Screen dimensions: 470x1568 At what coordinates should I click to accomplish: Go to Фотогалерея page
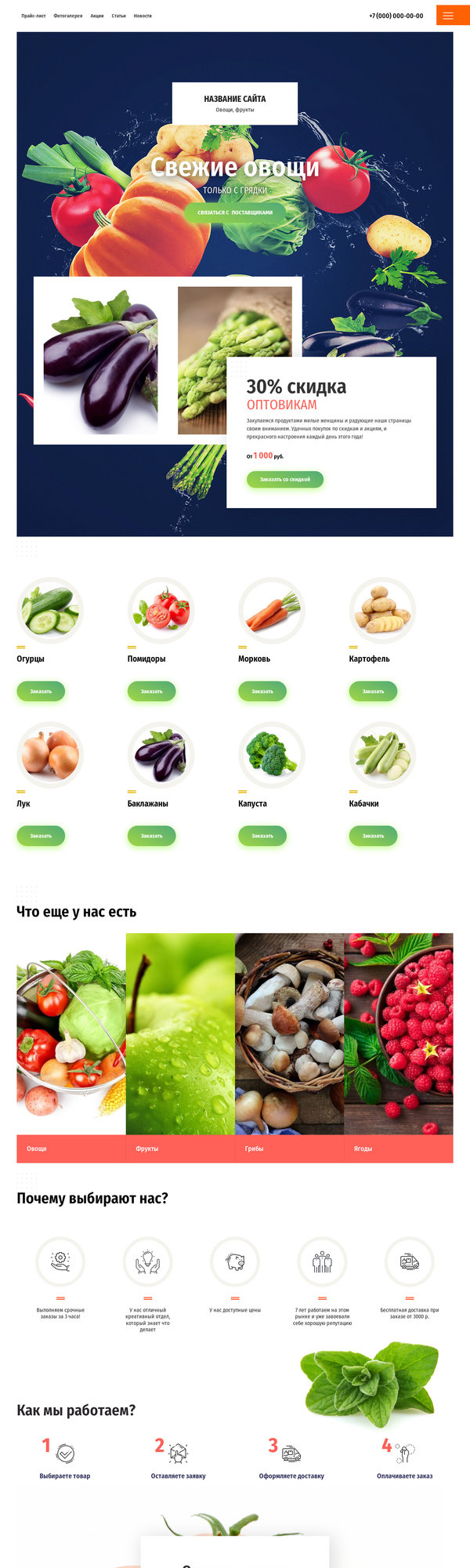(68, 16)
